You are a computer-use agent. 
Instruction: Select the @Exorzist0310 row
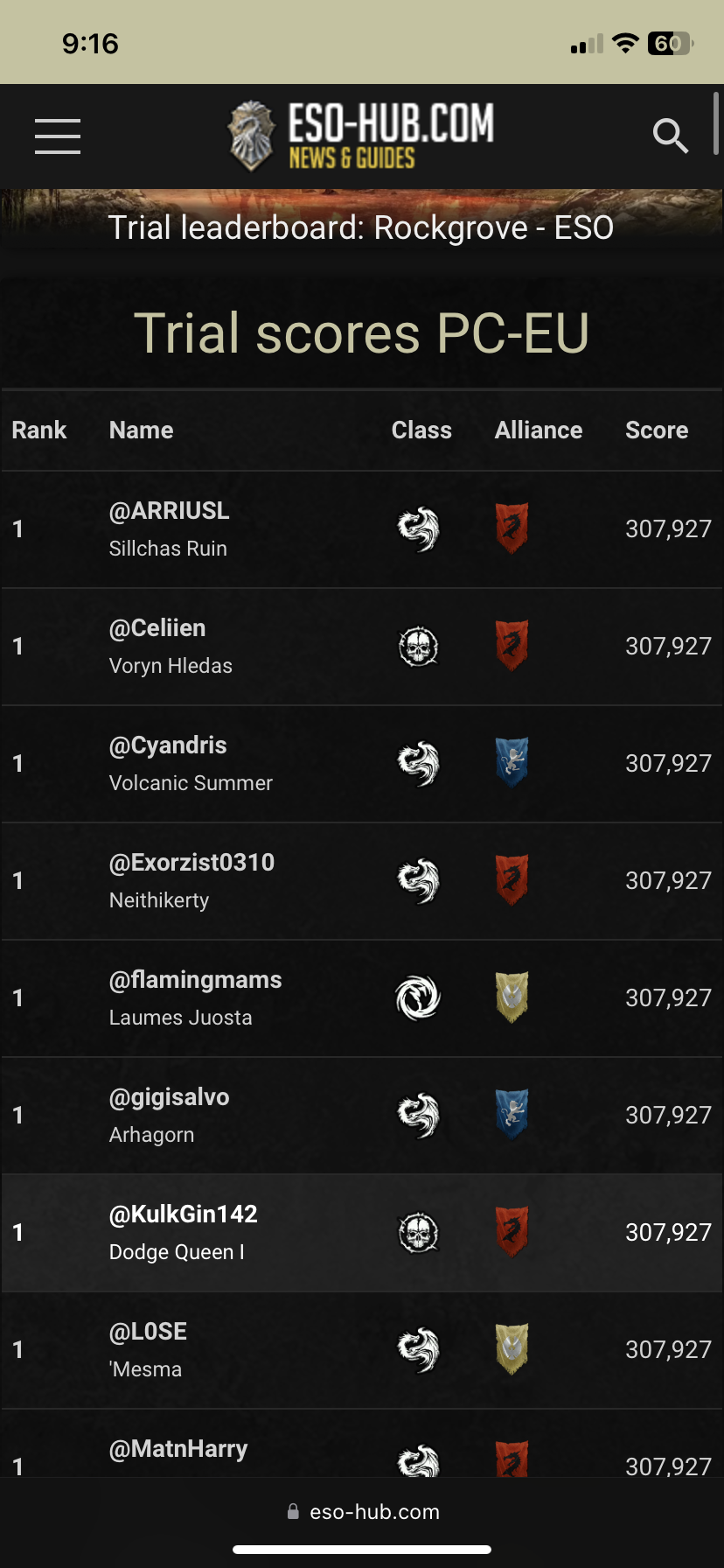191,864
